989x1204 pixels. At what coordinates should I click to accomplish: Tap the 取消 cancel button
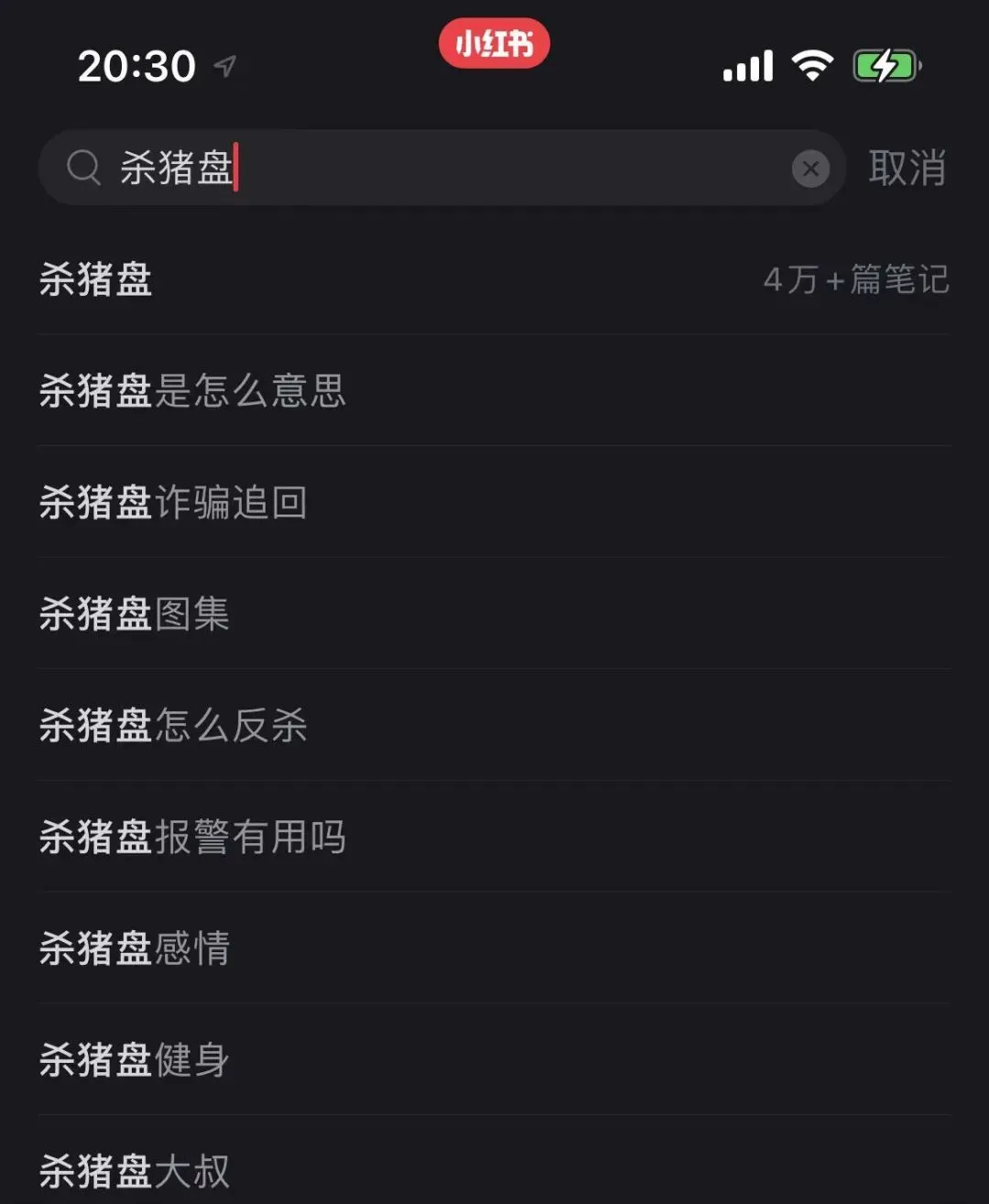(906, 168)
